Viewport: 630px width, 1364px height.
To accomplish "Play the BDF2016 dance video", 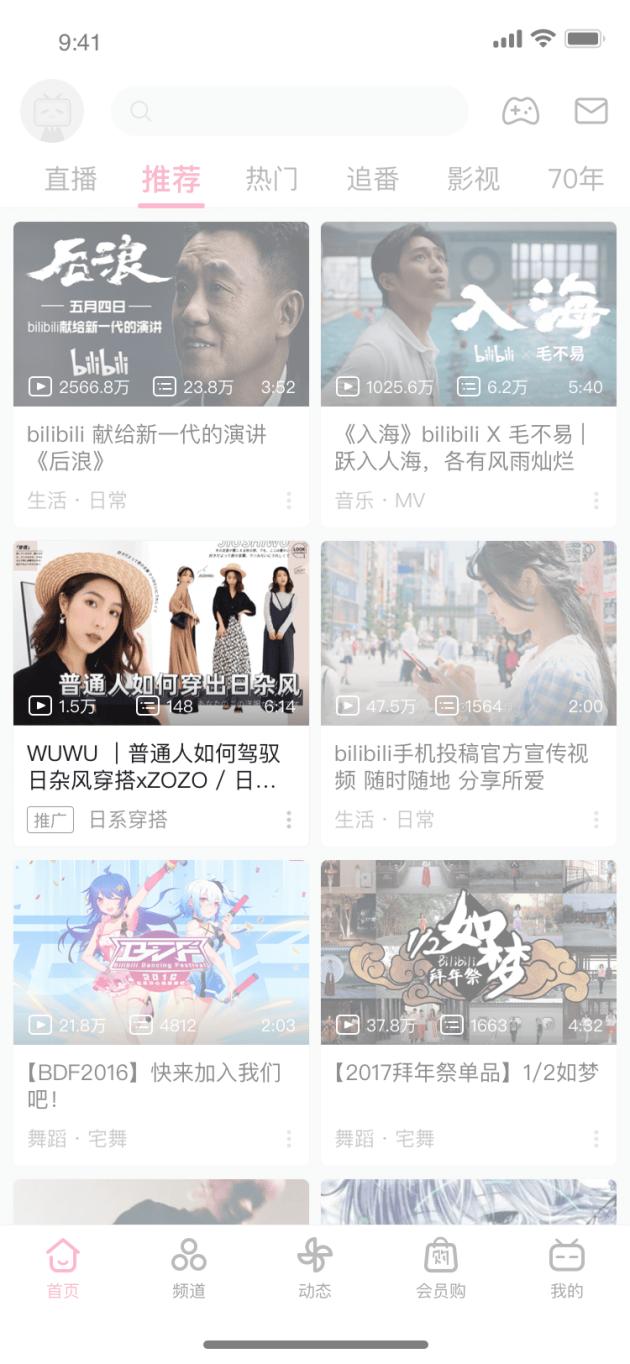I will tap(161, 952).
